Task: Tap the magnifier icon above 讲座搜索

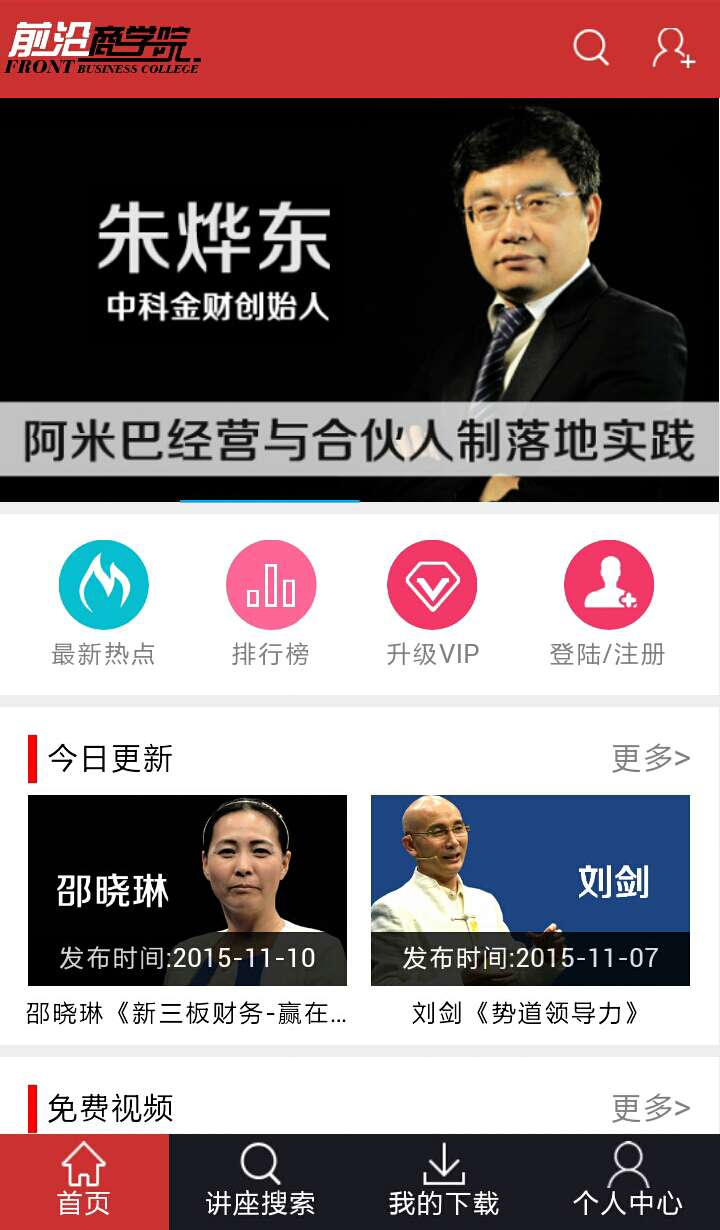Action: tap(260, 1168)
